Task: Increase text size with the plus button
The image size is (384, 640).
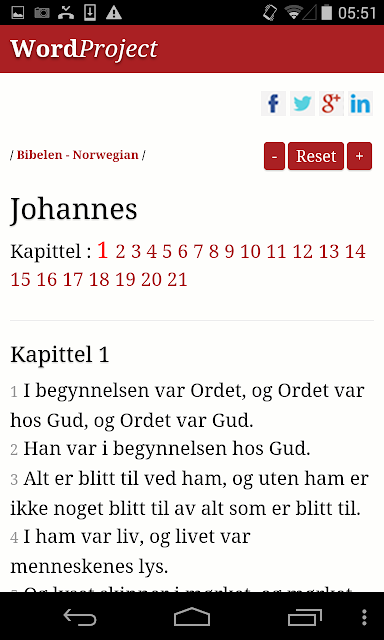Action: point(360,156)
